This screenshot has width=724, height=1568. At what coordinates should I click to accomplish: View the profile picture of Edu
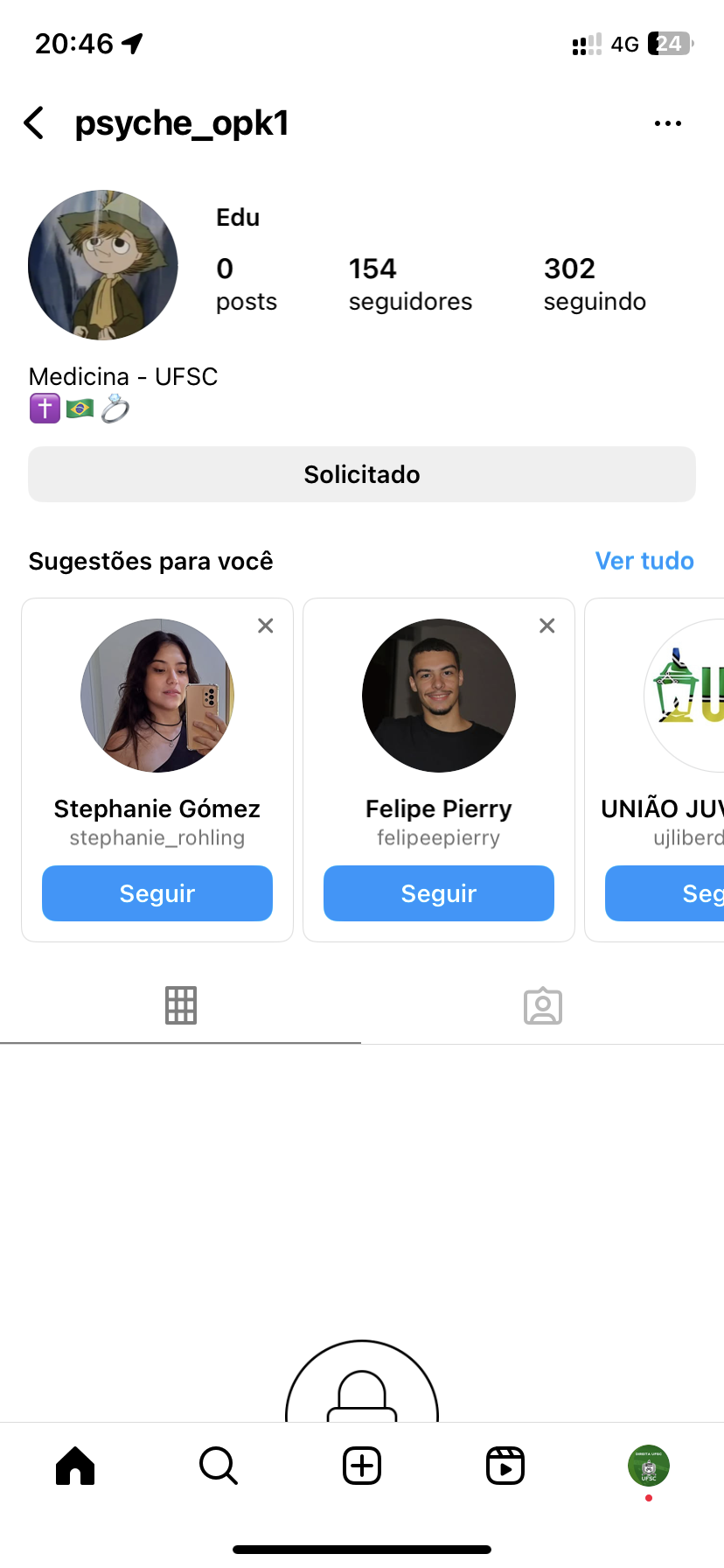tap(103, 265)
